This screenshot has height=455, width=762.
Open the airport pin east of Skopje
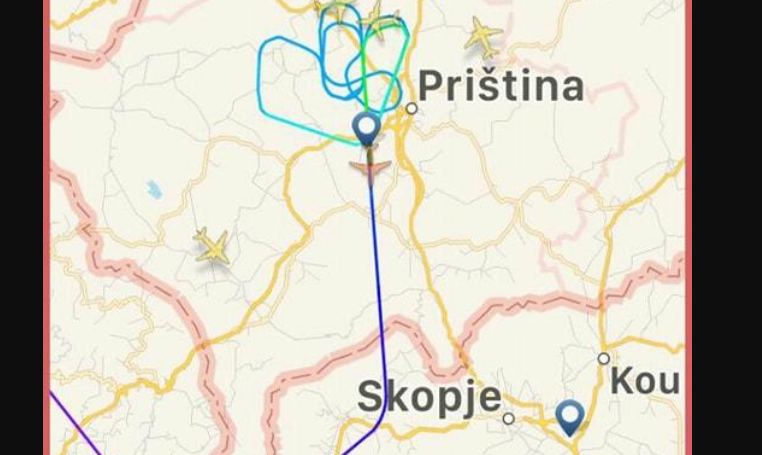[x=570, y=416]
